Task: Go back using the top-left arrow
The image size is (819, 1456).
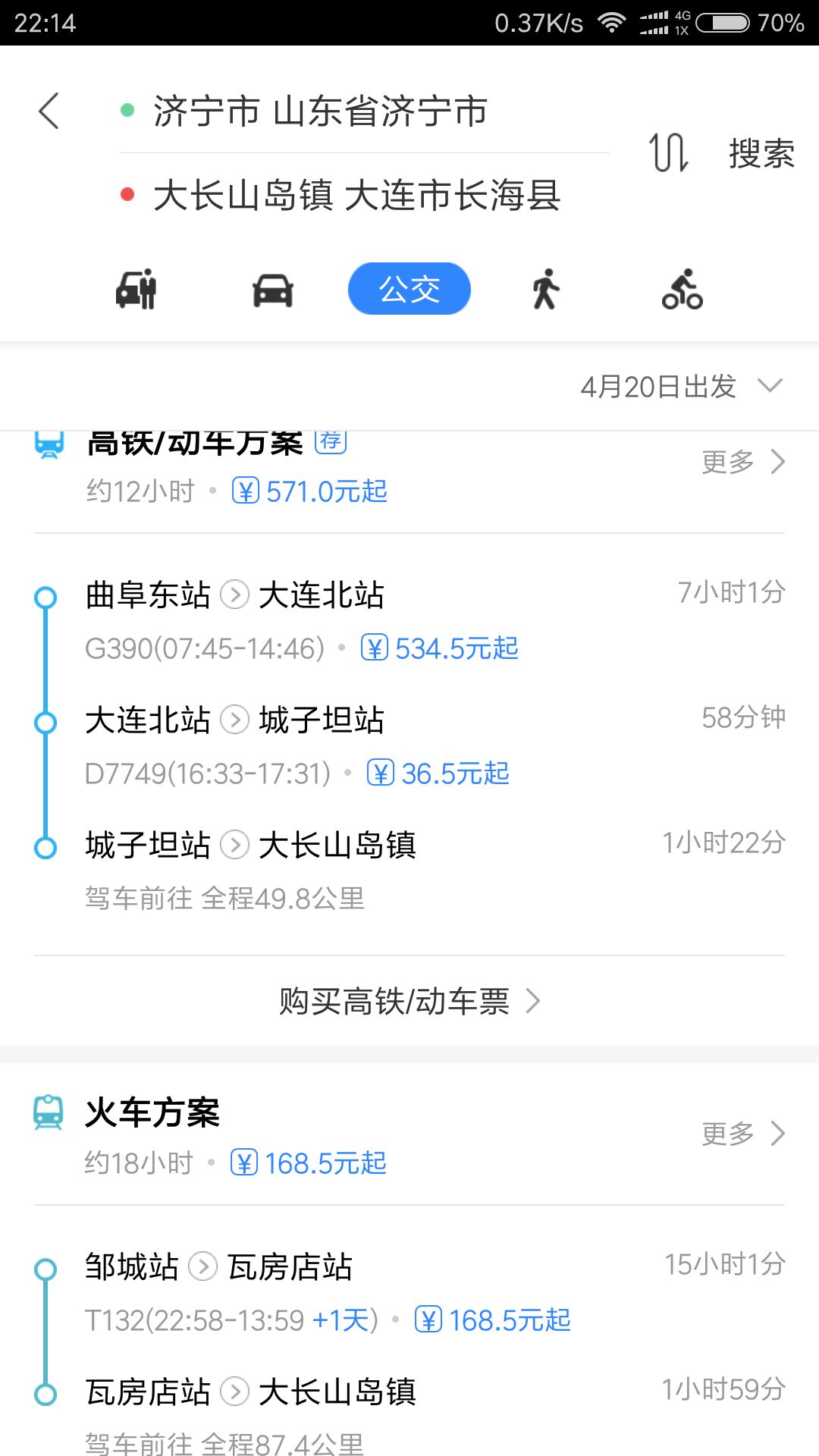Action: pyautogui.click(x=49, y=111)
